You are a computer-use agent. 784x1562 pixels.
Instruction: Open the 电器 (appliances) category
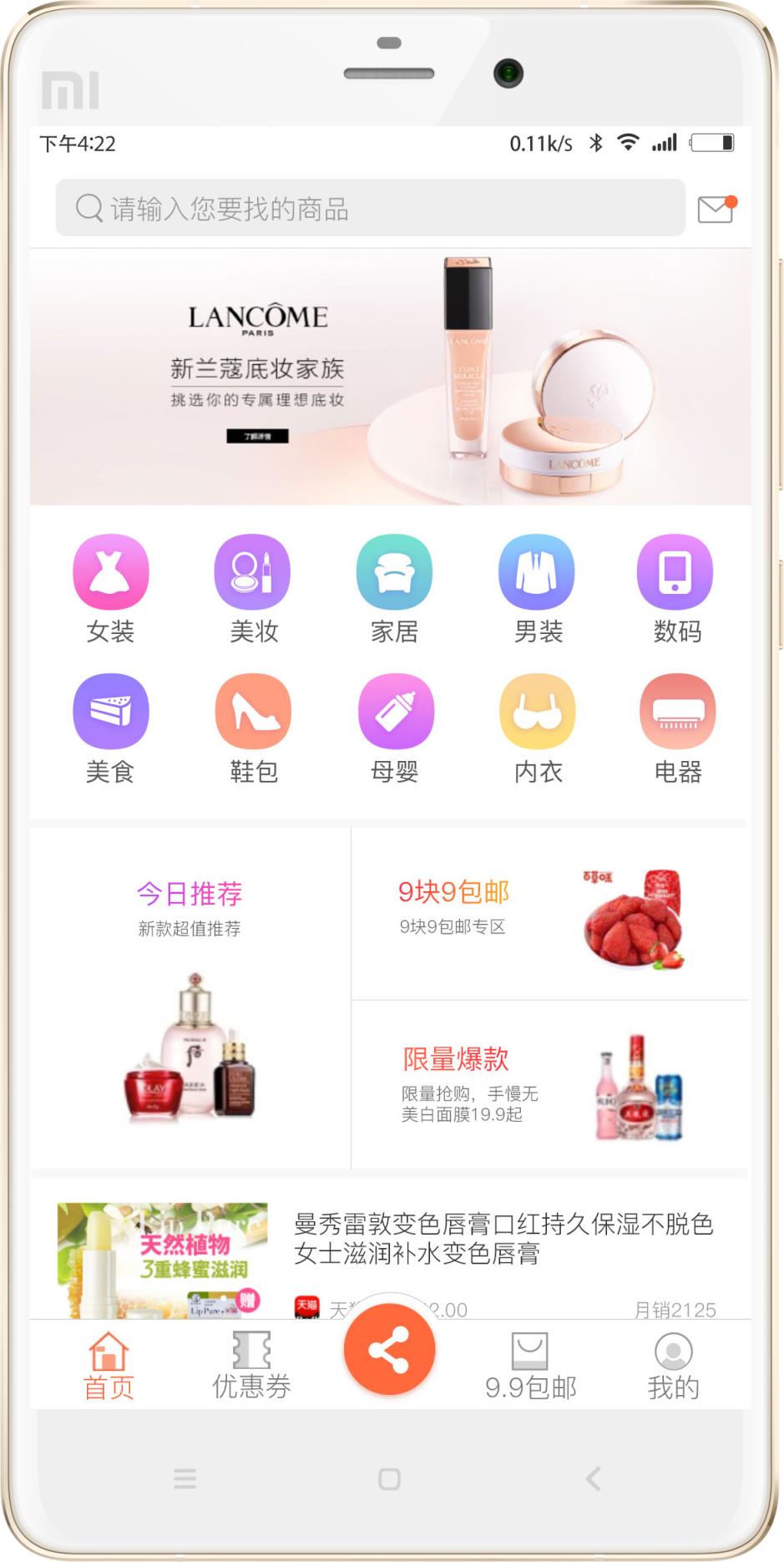(x=676, y=727)
